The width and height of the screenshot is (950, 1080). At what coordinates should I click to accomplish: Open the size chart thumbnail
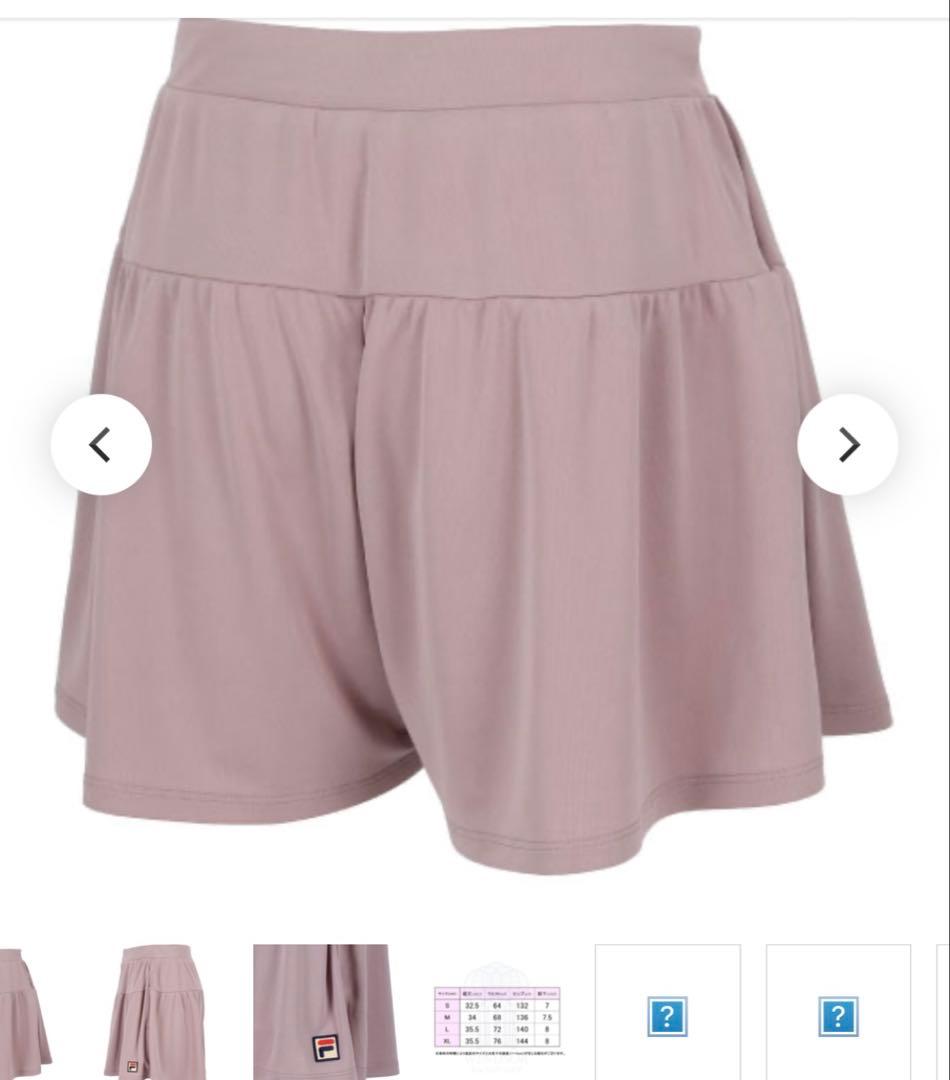[497, 1012]
